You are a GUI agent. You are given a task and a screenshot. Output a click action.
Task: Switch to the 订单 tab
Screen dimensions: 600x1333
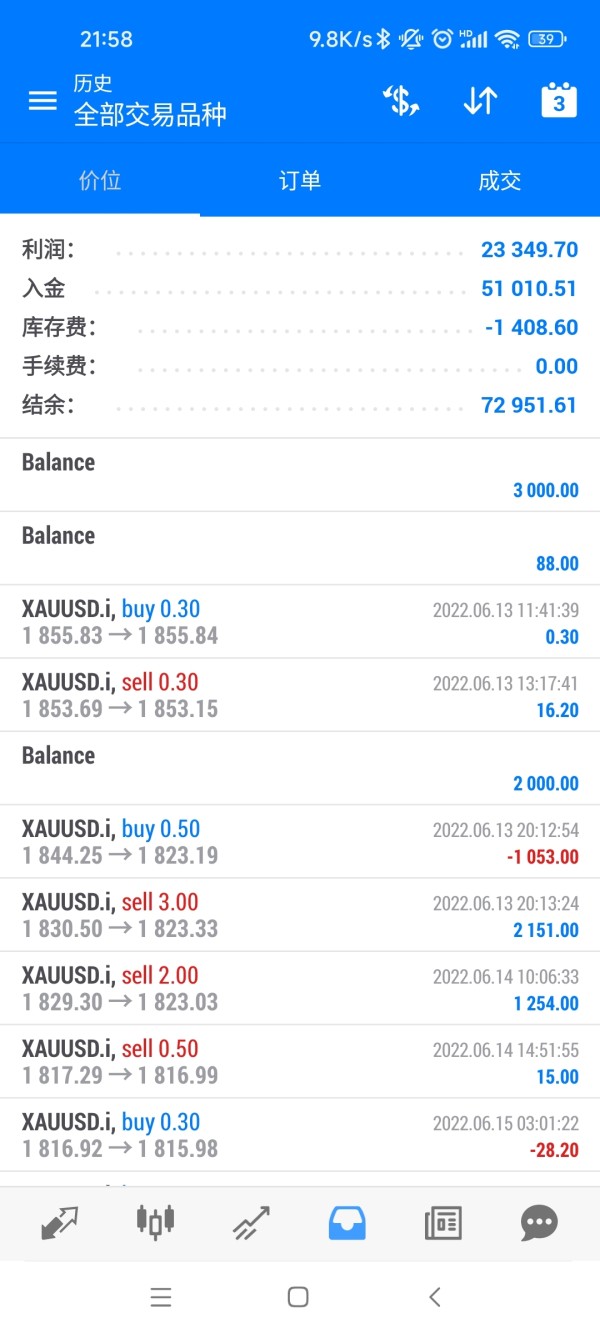(300, 181)
